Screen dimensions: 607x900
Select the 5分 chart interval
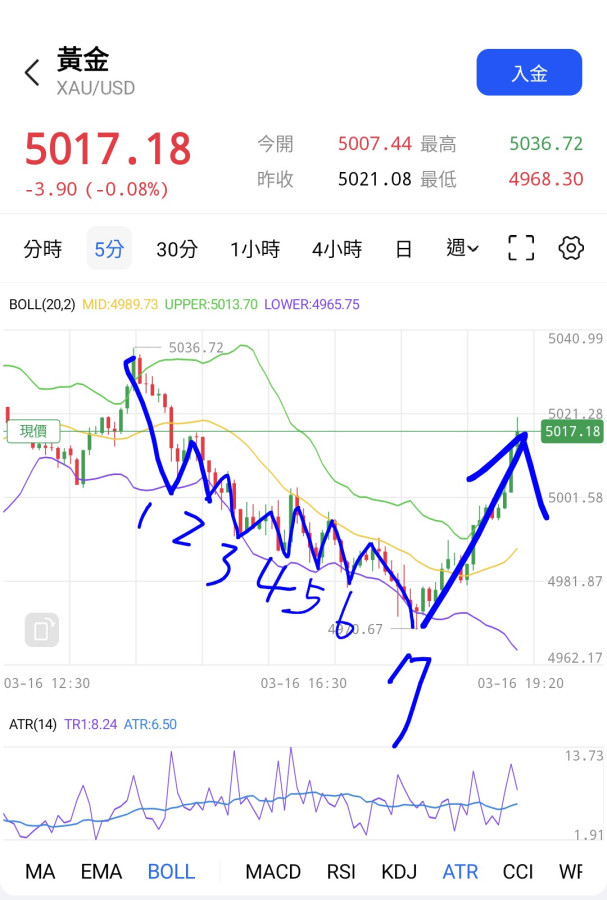[109, 249]
